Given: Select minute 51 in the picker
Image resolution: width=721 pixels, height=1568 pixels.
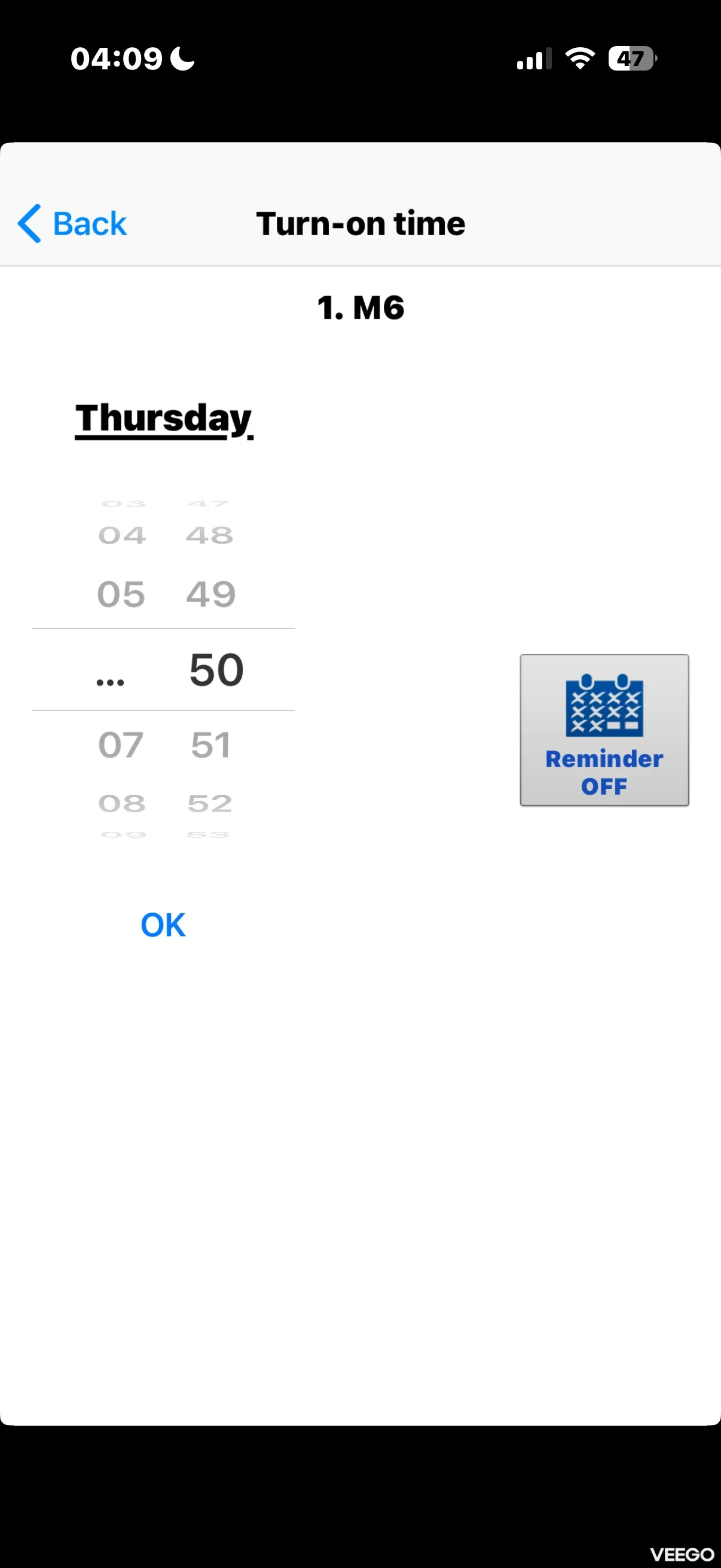Looking at the screenshot, I should point(210,745).
